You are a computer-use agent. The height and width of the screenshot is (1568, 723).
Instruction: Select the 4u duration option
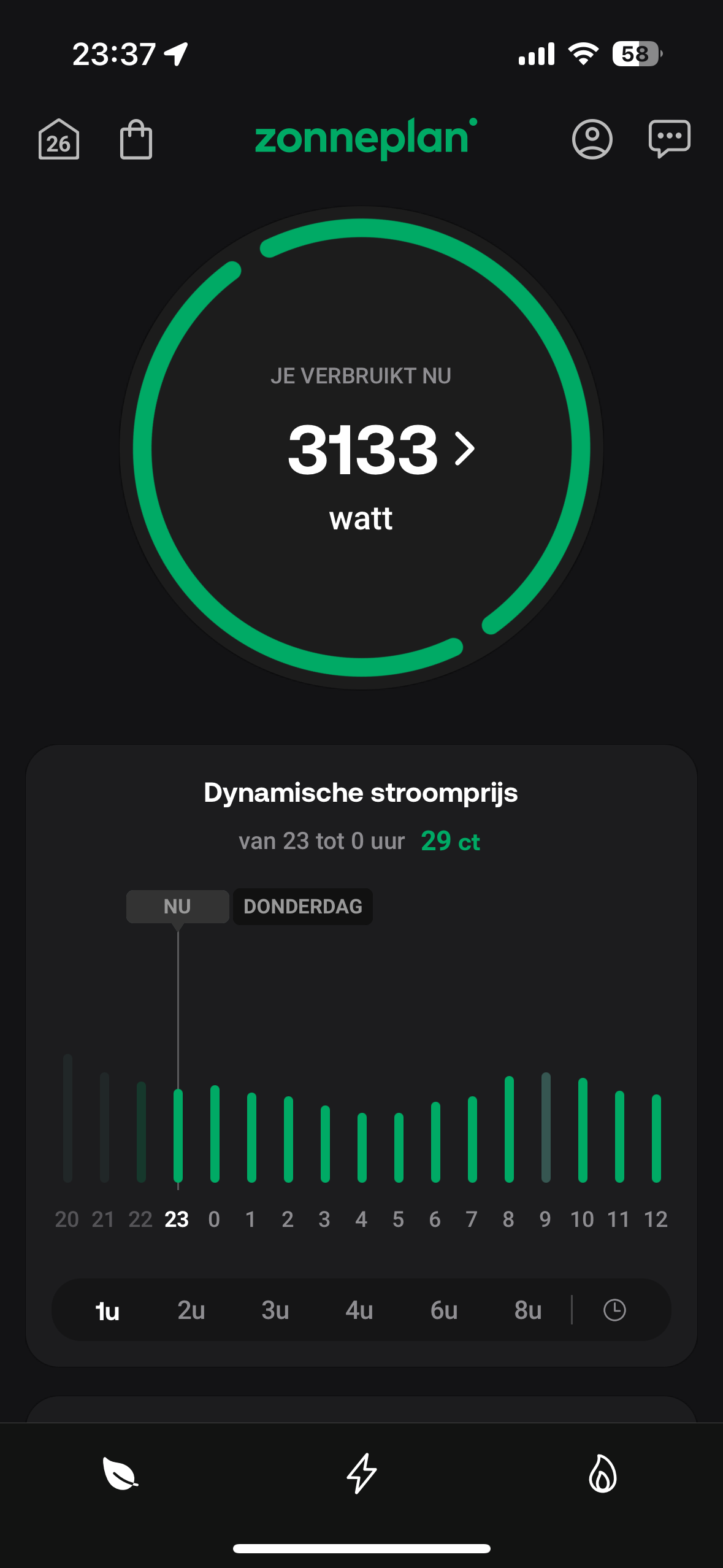[359, 1311]
